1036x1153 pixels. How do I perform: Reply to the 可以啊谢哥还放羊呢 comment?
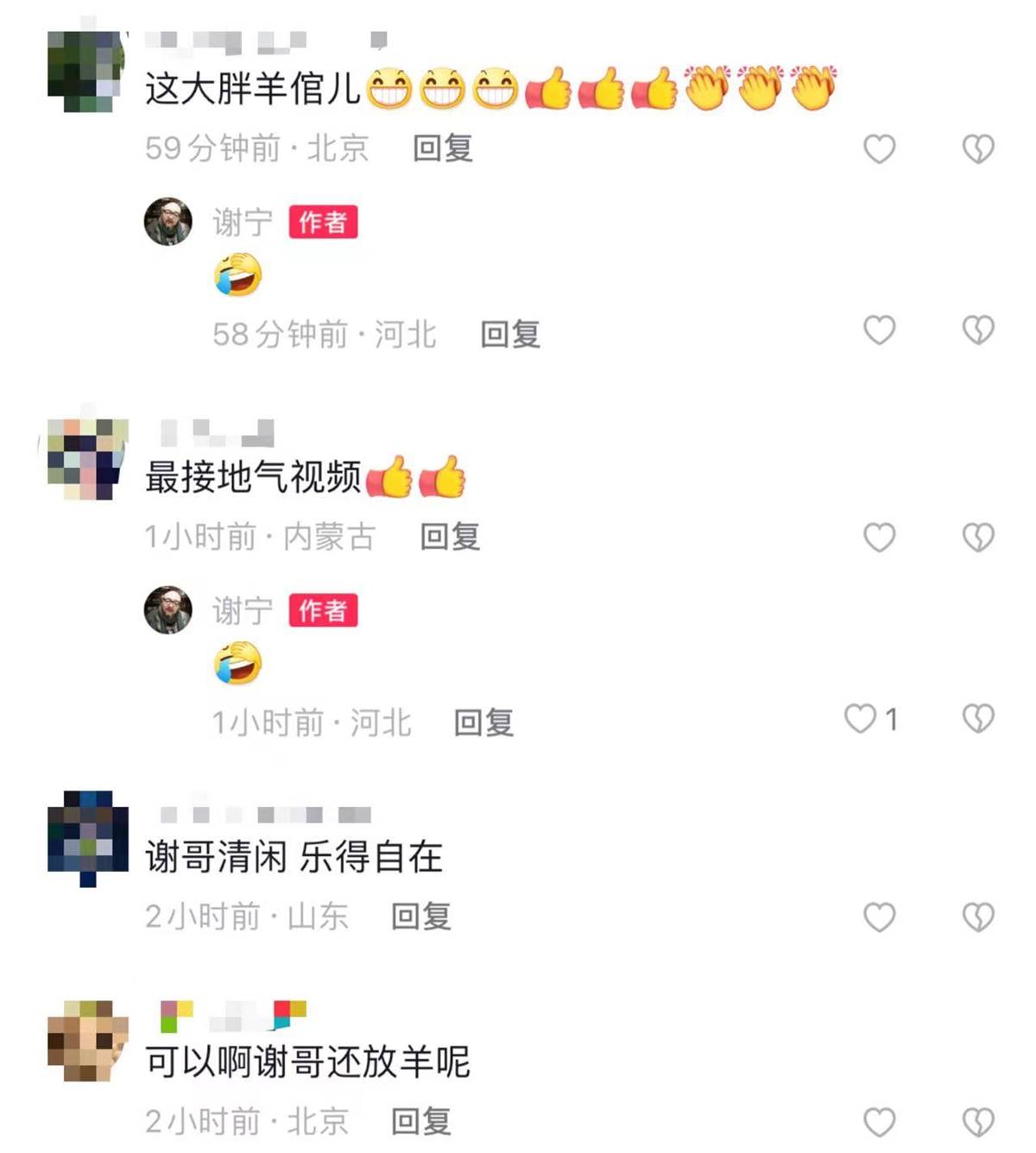pyautogui.click(x=420, y=1122)
